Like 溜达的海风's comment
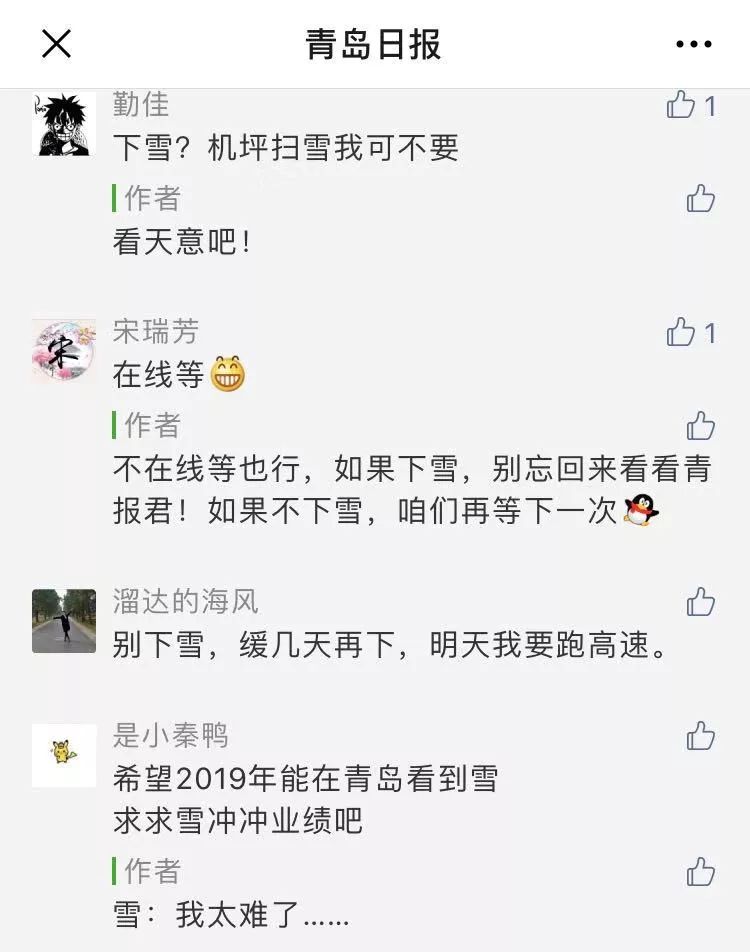750x952 pixels. tap(701, 602)
